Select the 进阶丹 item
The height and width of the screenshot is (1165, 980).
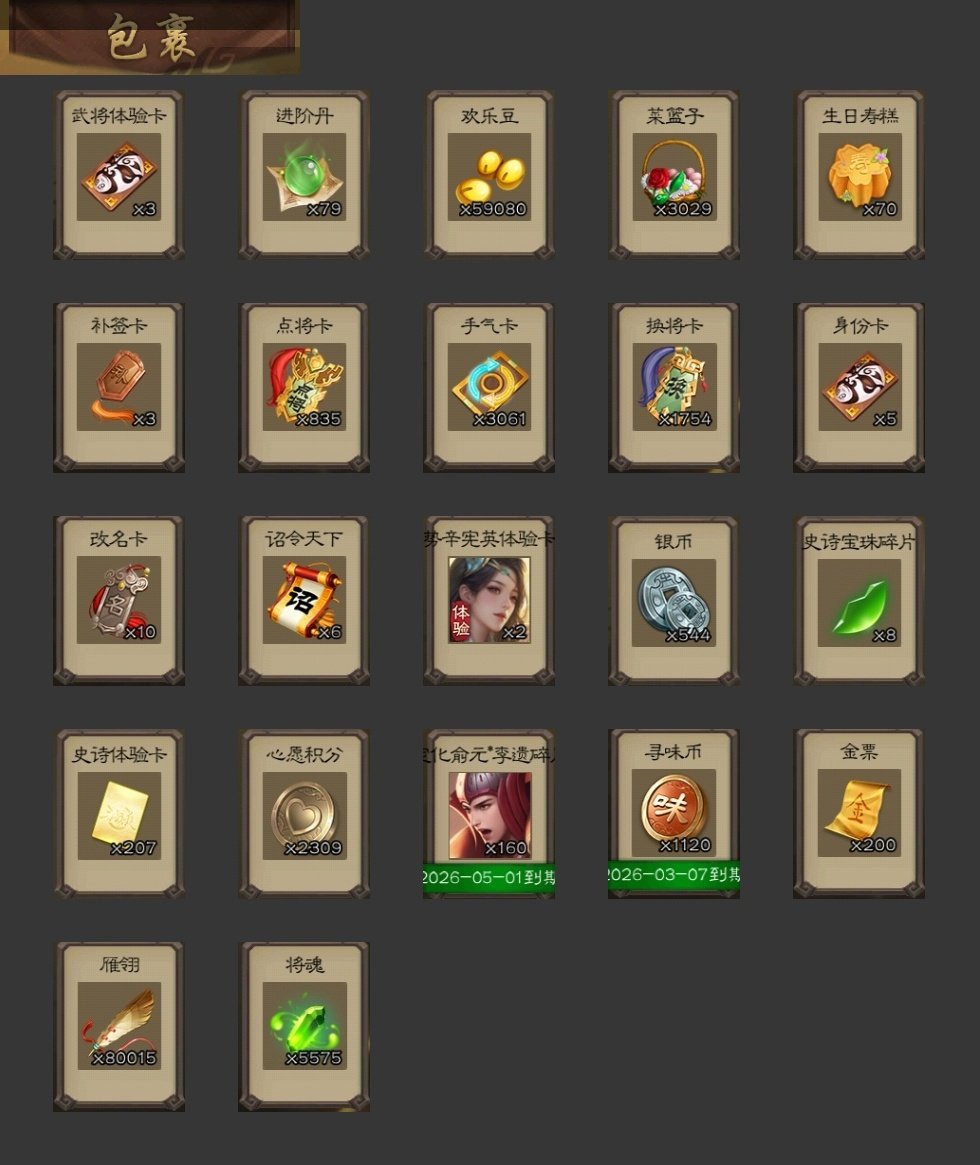[304, 177]
